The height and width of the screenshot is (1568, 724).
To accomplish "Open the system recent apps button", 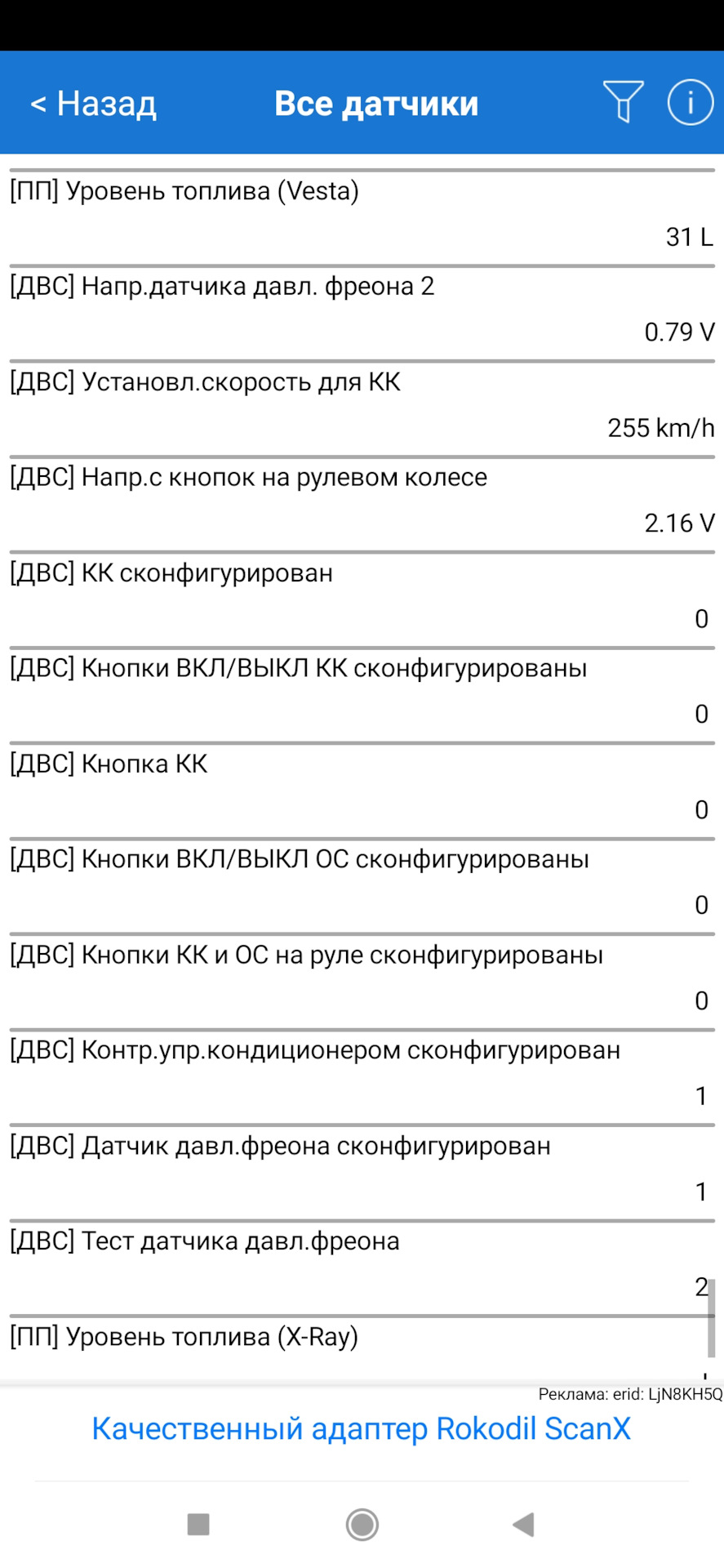I will tap(198, 1524).
